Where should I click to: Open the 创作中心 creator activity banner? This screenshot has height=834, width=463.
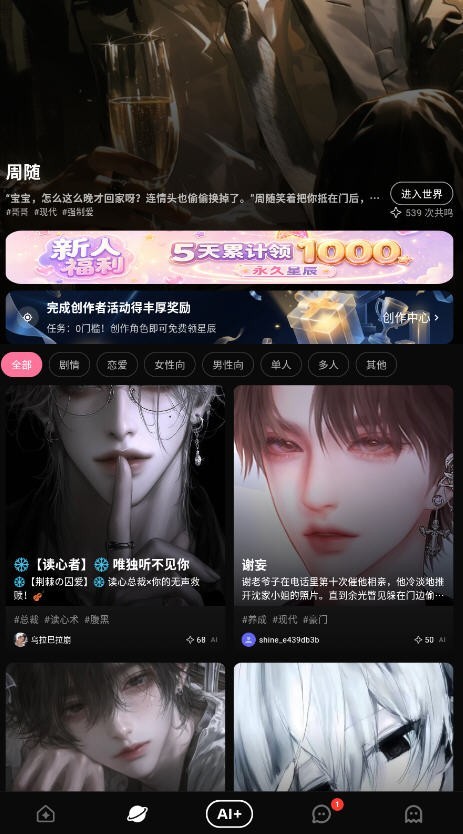pos(229,317)
